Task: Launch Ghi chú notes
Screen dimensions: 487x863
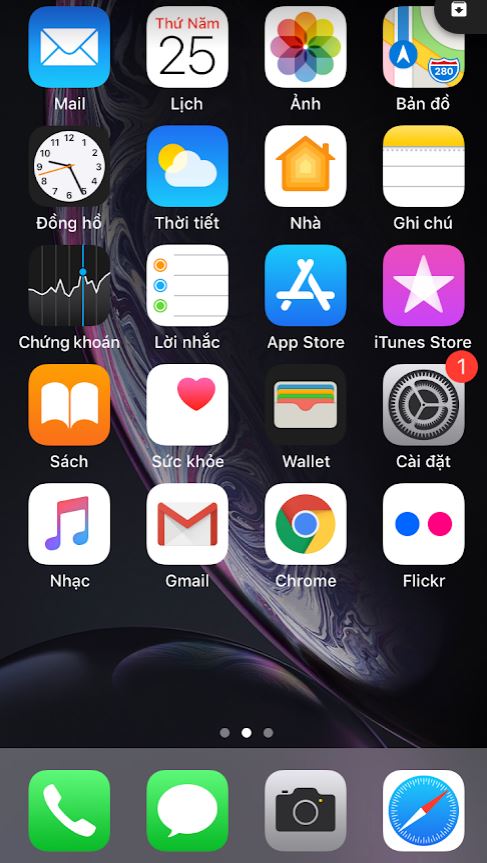Action: coord(424,166)
